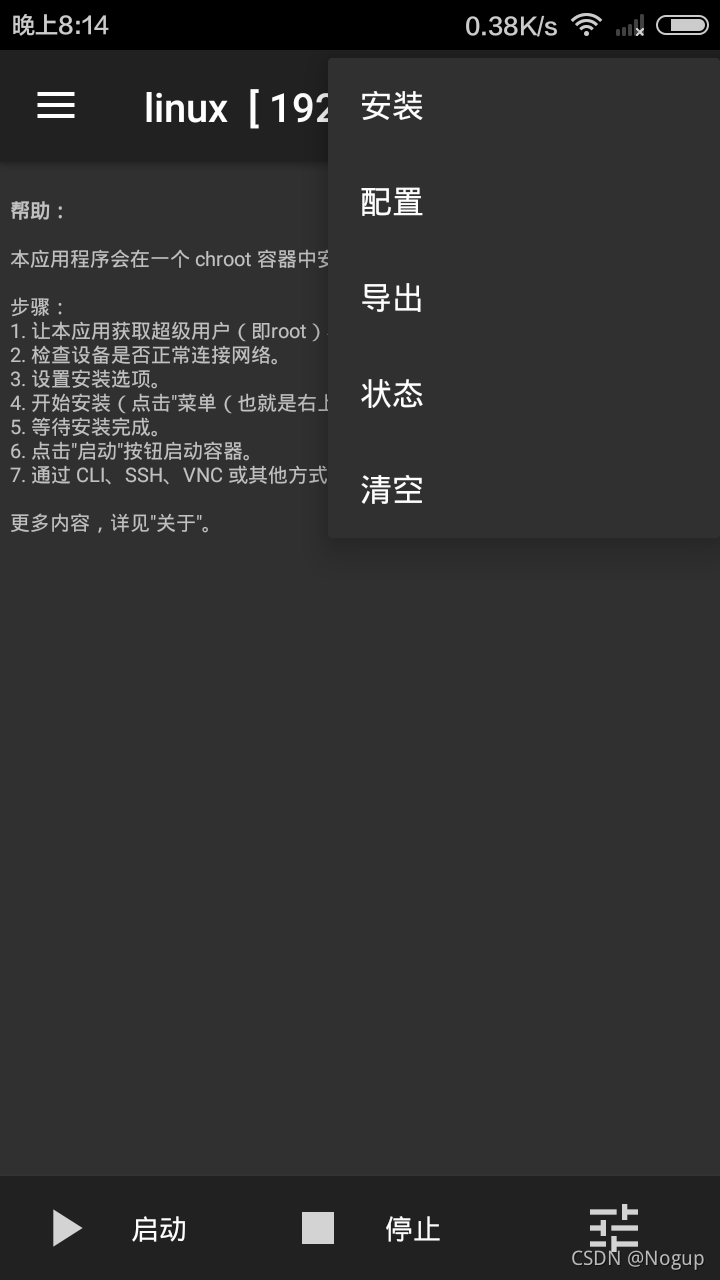Viewport: 720px width, 1280px height.
Task: Select 清空 to clear the log
Action: pyautogui.click(x=392, y=491)
